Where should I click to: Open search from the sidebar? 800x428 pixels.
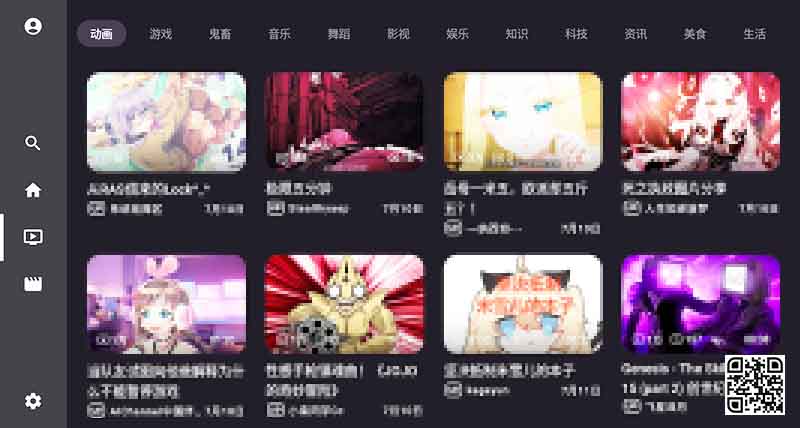33,143
